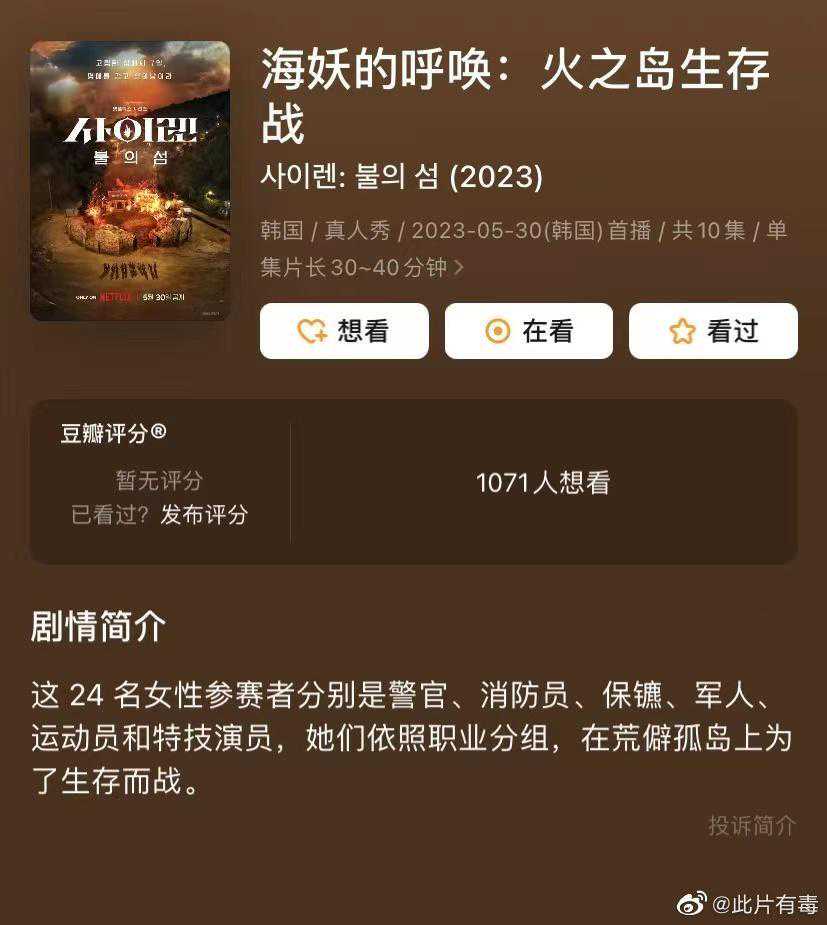The image size is (827, 925).
Task: Mark the show as 想看
Action: coord(344,331)
